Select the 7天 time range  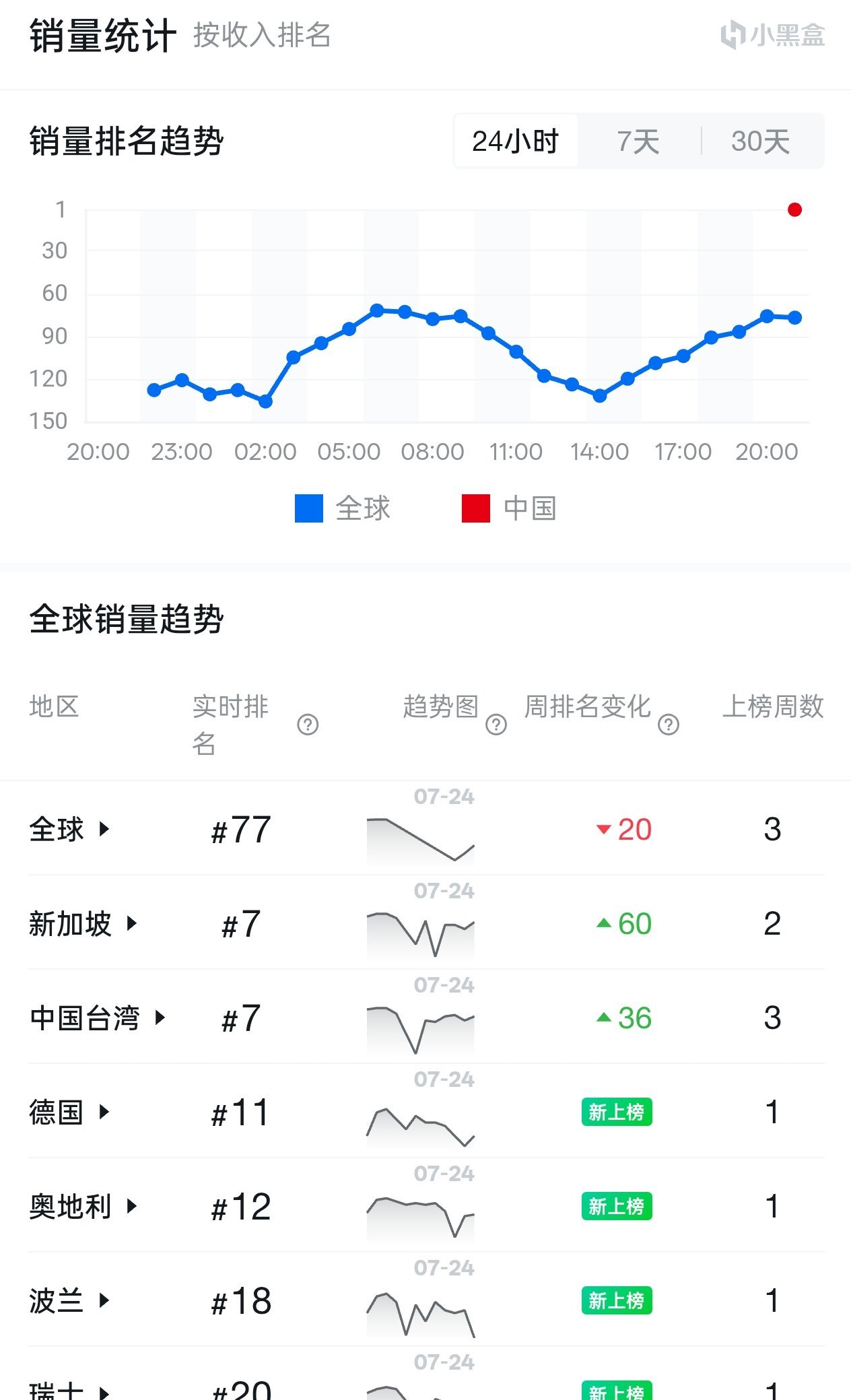click(638, 141)
